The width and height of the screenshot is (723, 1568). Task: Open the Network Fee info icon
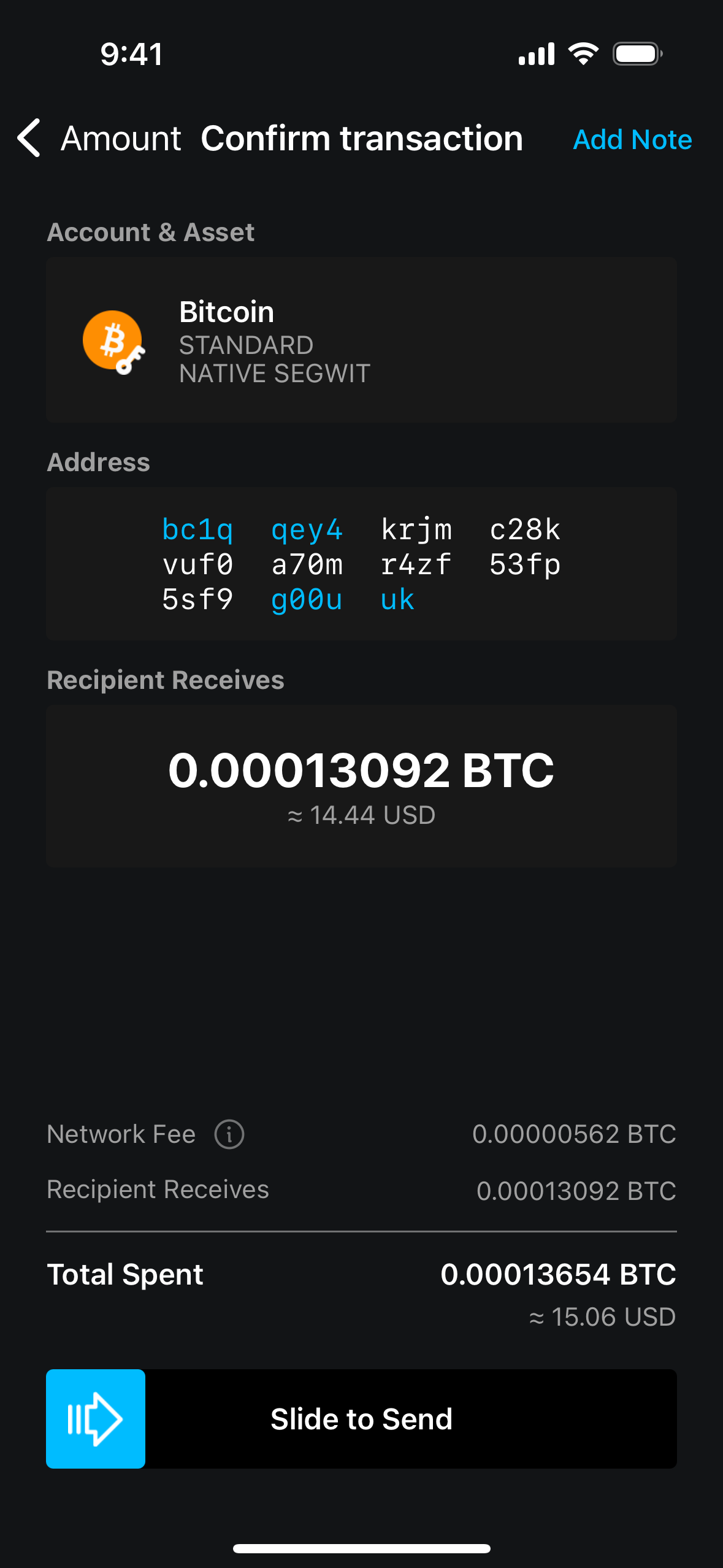tap(229, 1134)
